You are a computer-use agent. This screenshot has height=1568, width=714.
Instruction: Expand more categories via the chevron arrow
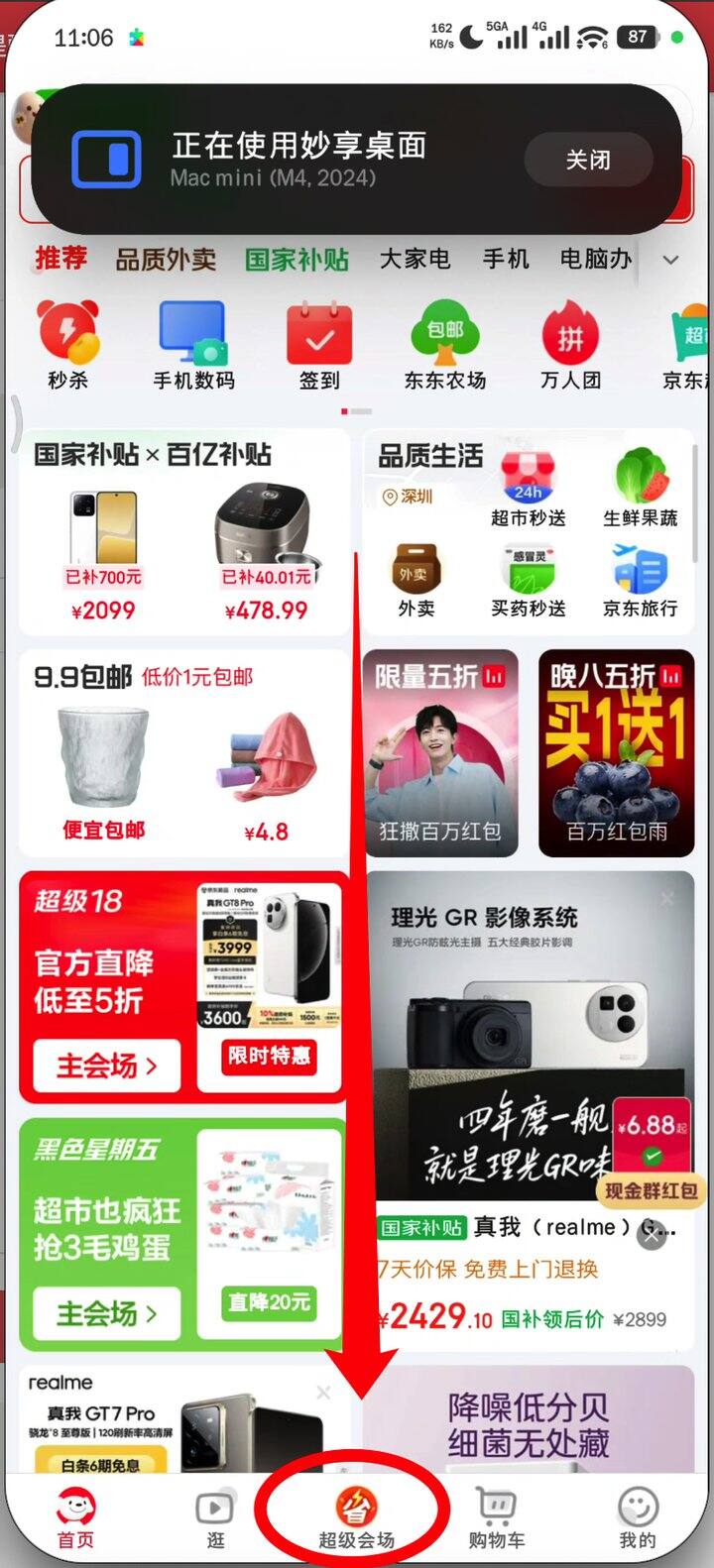point(671,260)
